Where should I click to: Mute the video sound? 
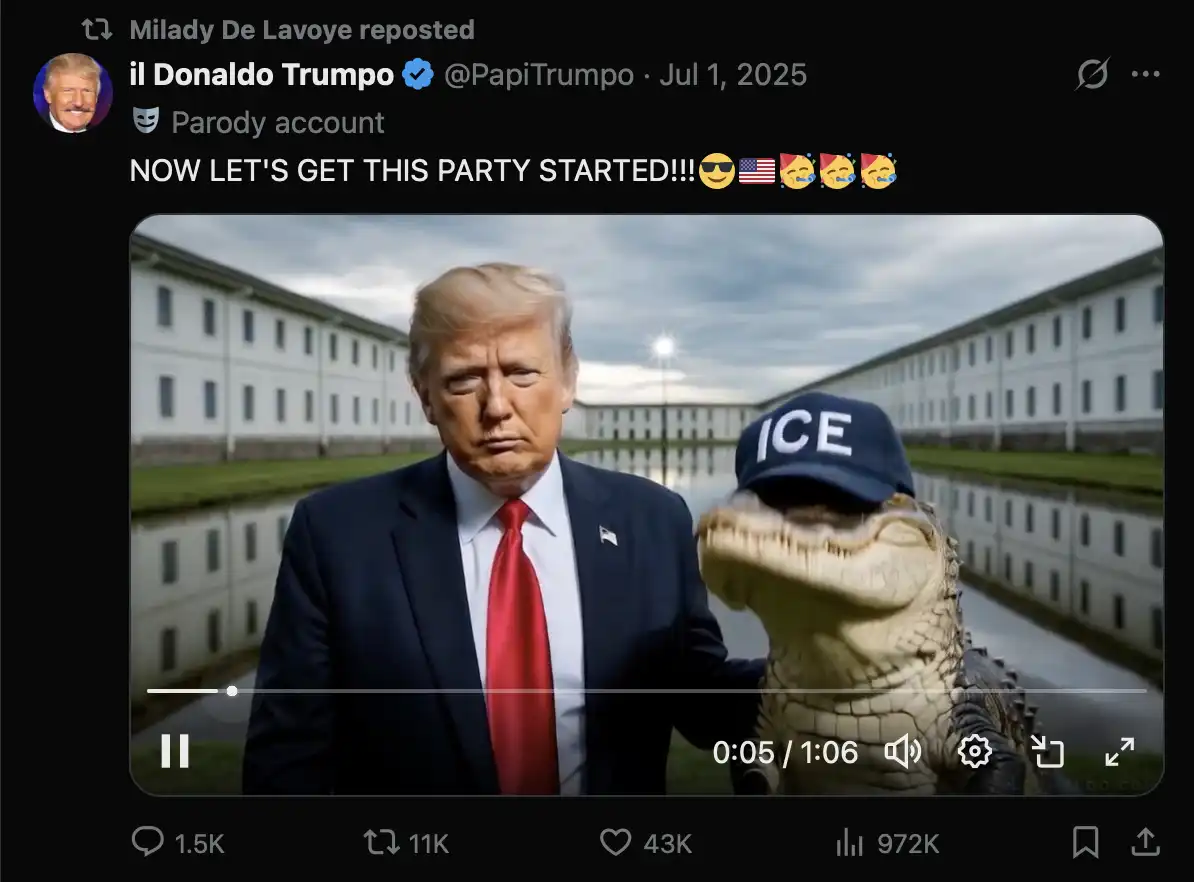(902, 751)
